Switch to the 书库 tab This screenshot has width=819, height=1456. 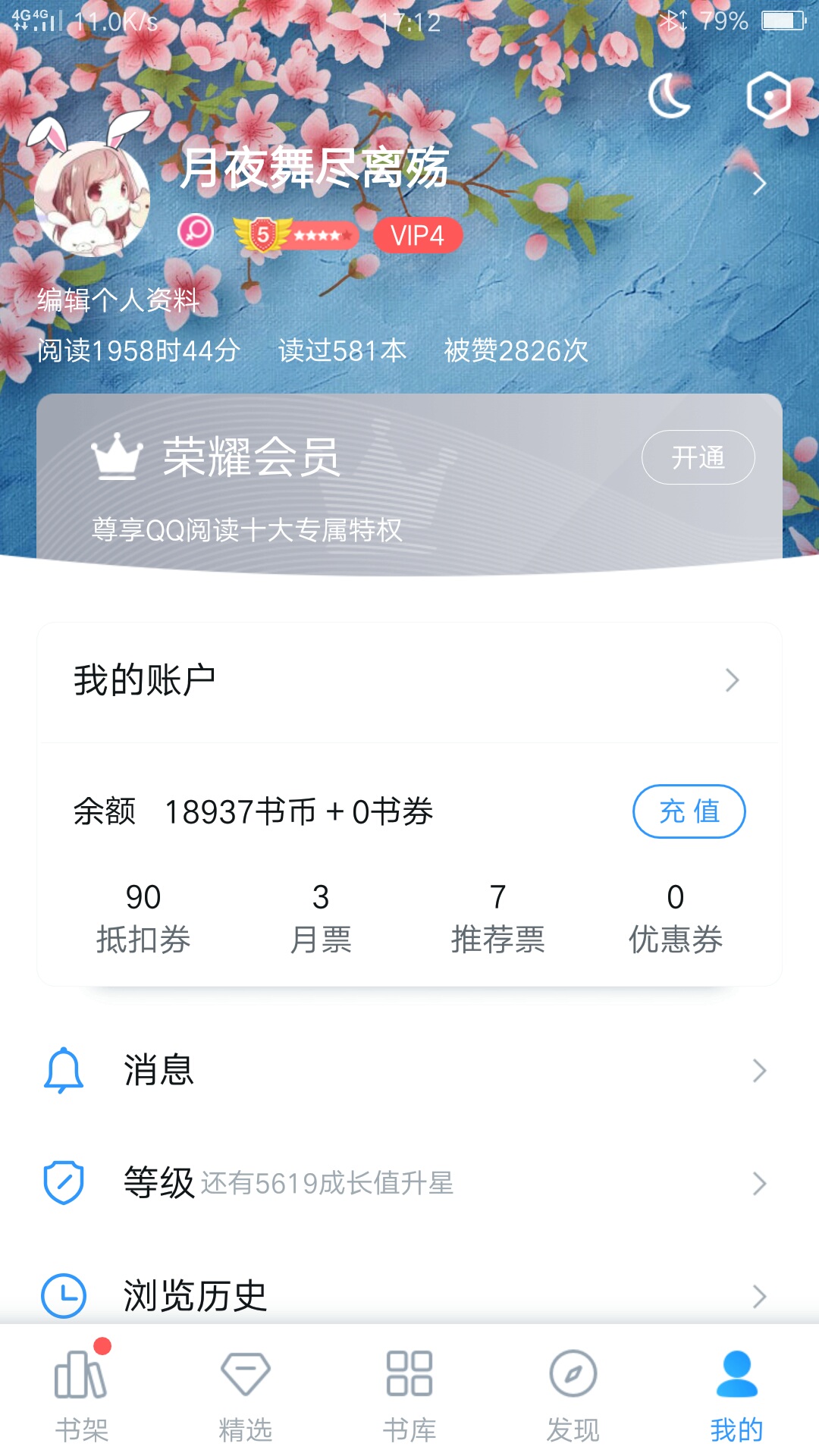409,1394
